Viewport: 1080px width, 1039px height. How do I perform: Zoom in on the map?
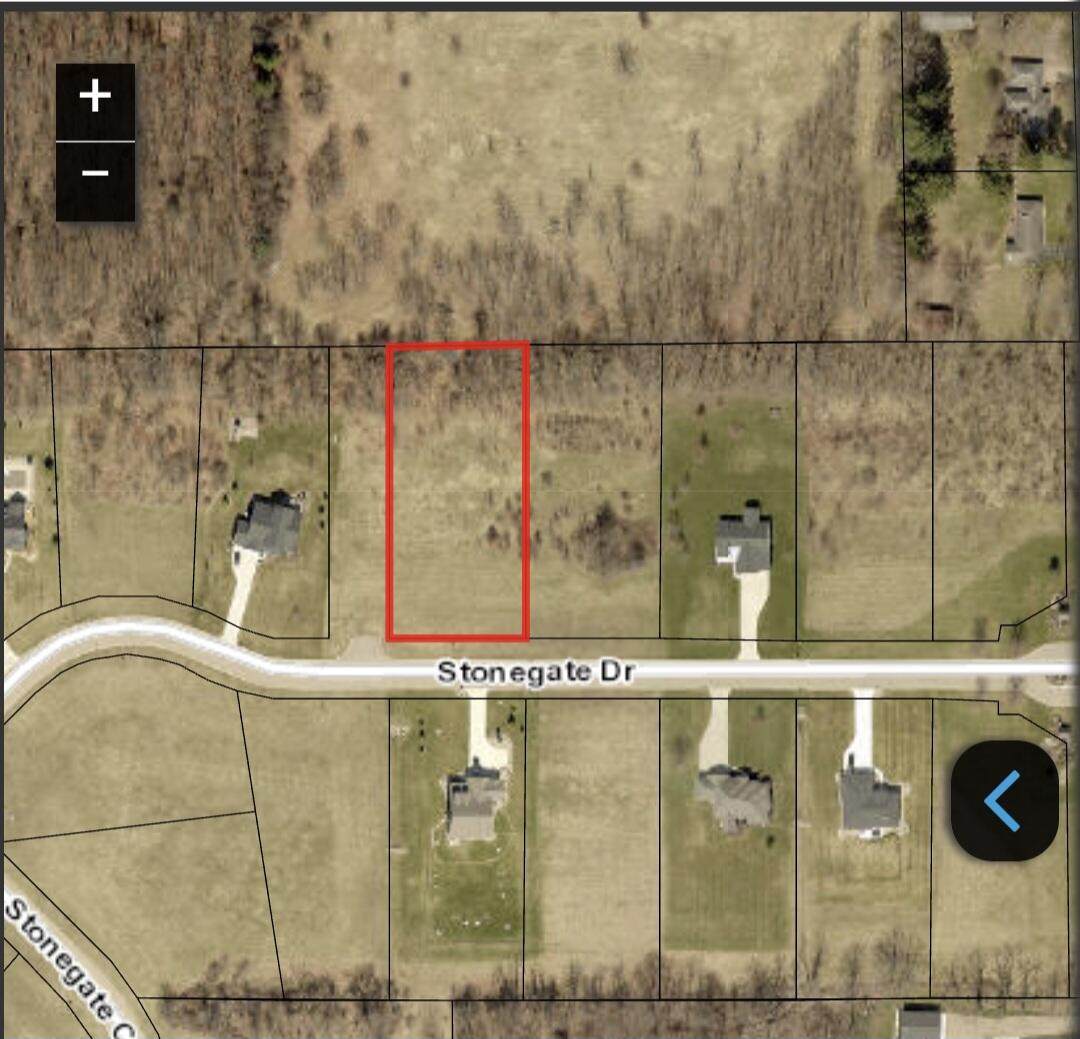click(95, 98)
